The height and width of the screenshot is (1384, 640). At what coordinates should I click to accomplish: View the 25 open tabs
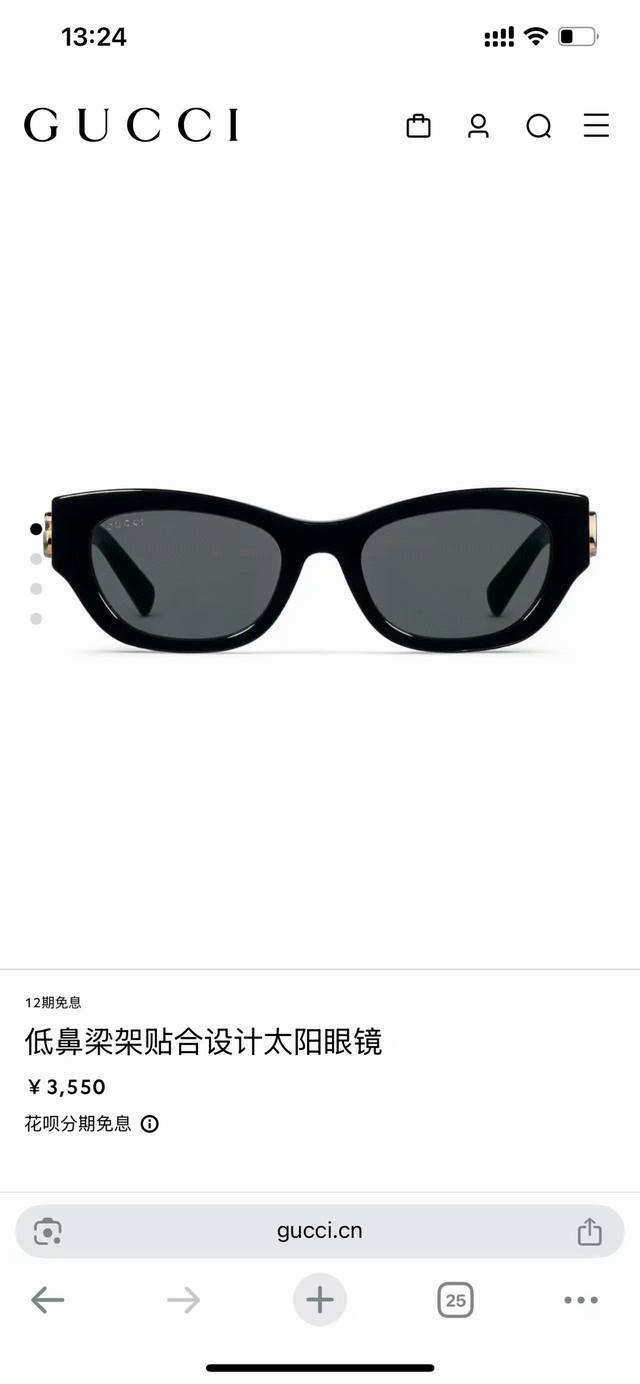point(455,1300)
